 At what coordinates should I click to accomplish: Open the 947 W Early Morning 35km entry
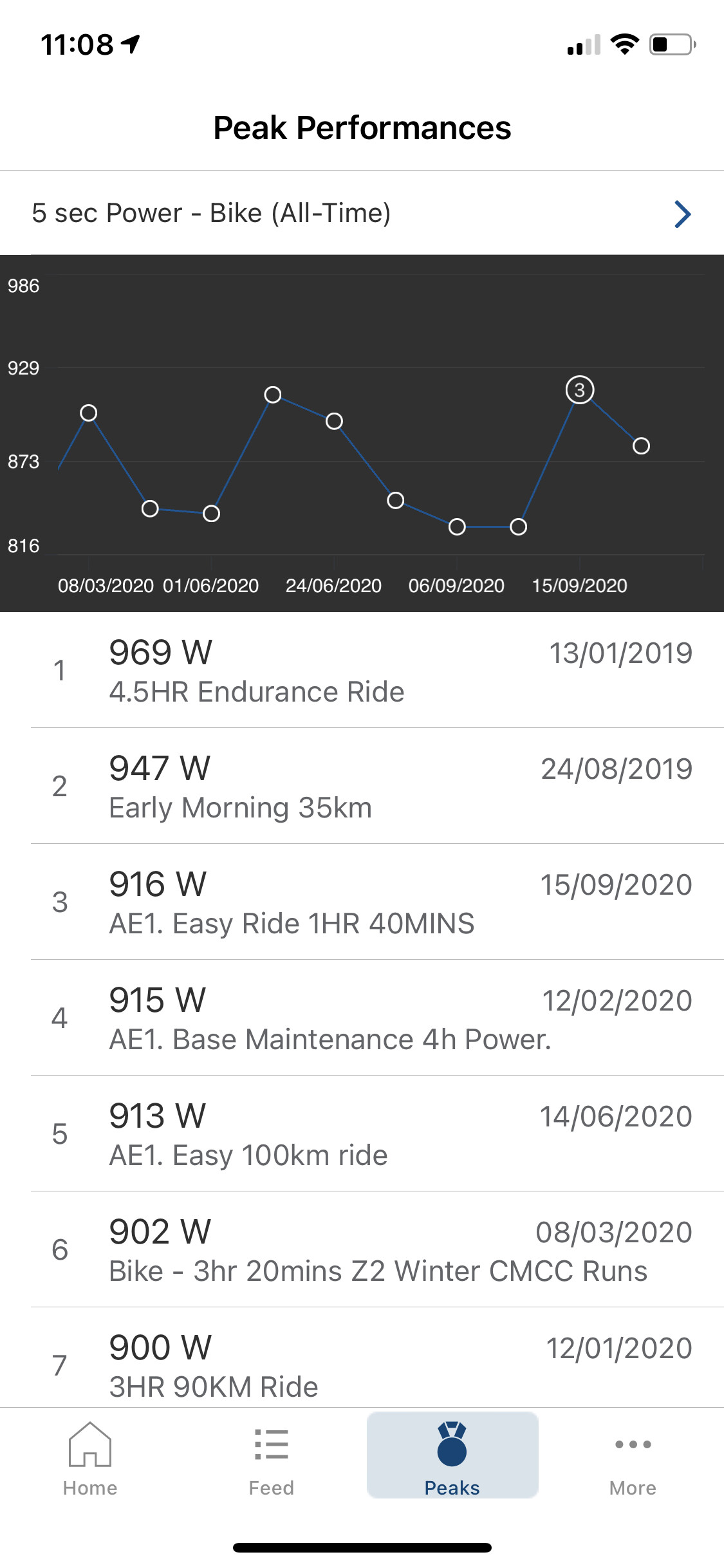377,786
